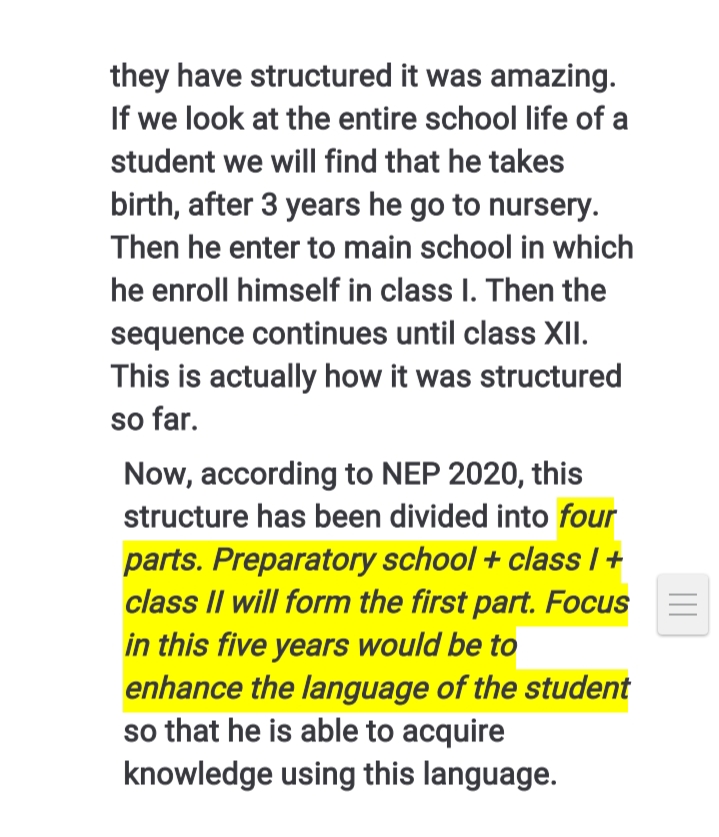Open the comment icon beside highlighted text
The width and height of the screenshot is (719, 837).
pos(682,604)
